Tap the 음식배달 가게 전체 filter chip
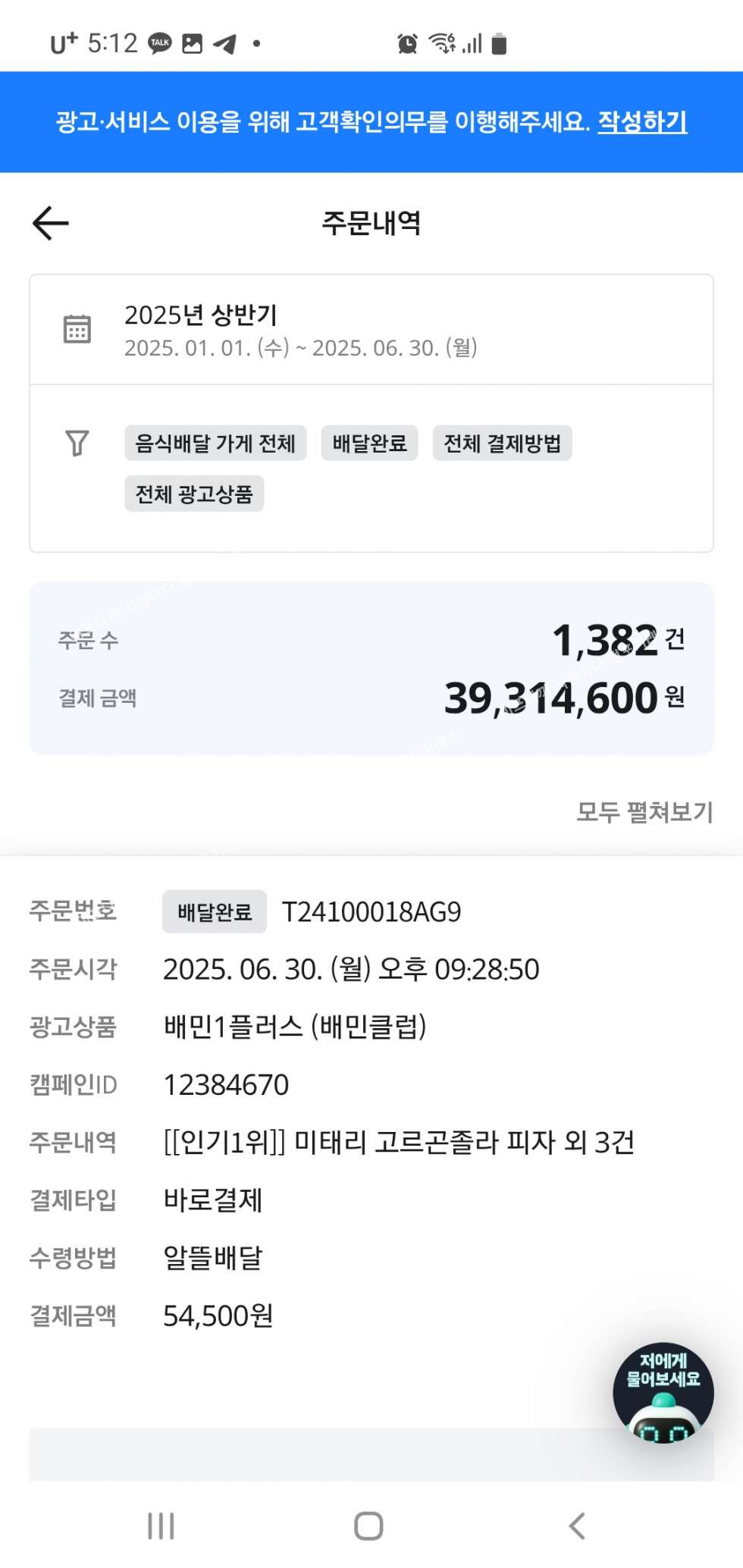This screenshot has width=743, height=1568. [x=215, y=443]
